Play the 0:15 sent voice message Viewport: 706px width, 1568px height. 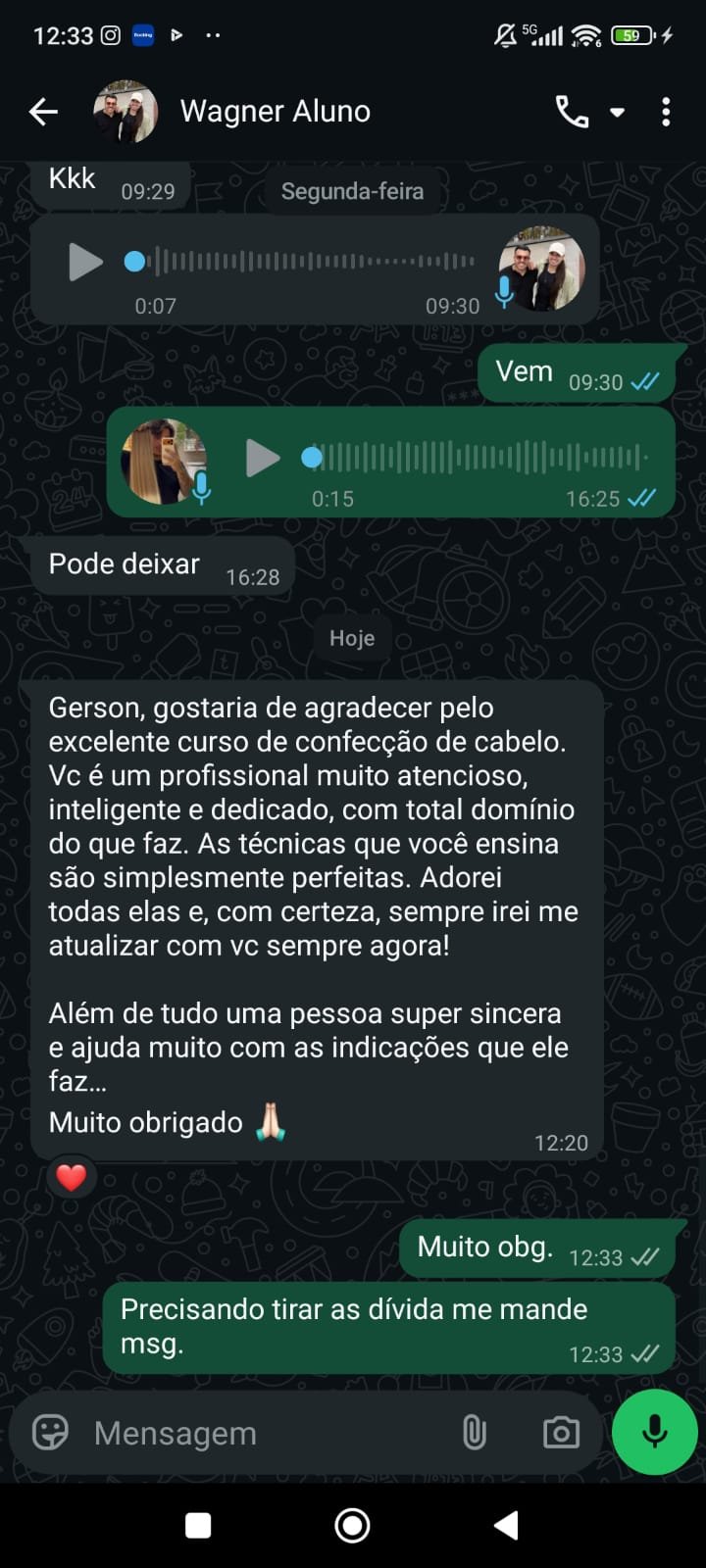click(262, 458)
